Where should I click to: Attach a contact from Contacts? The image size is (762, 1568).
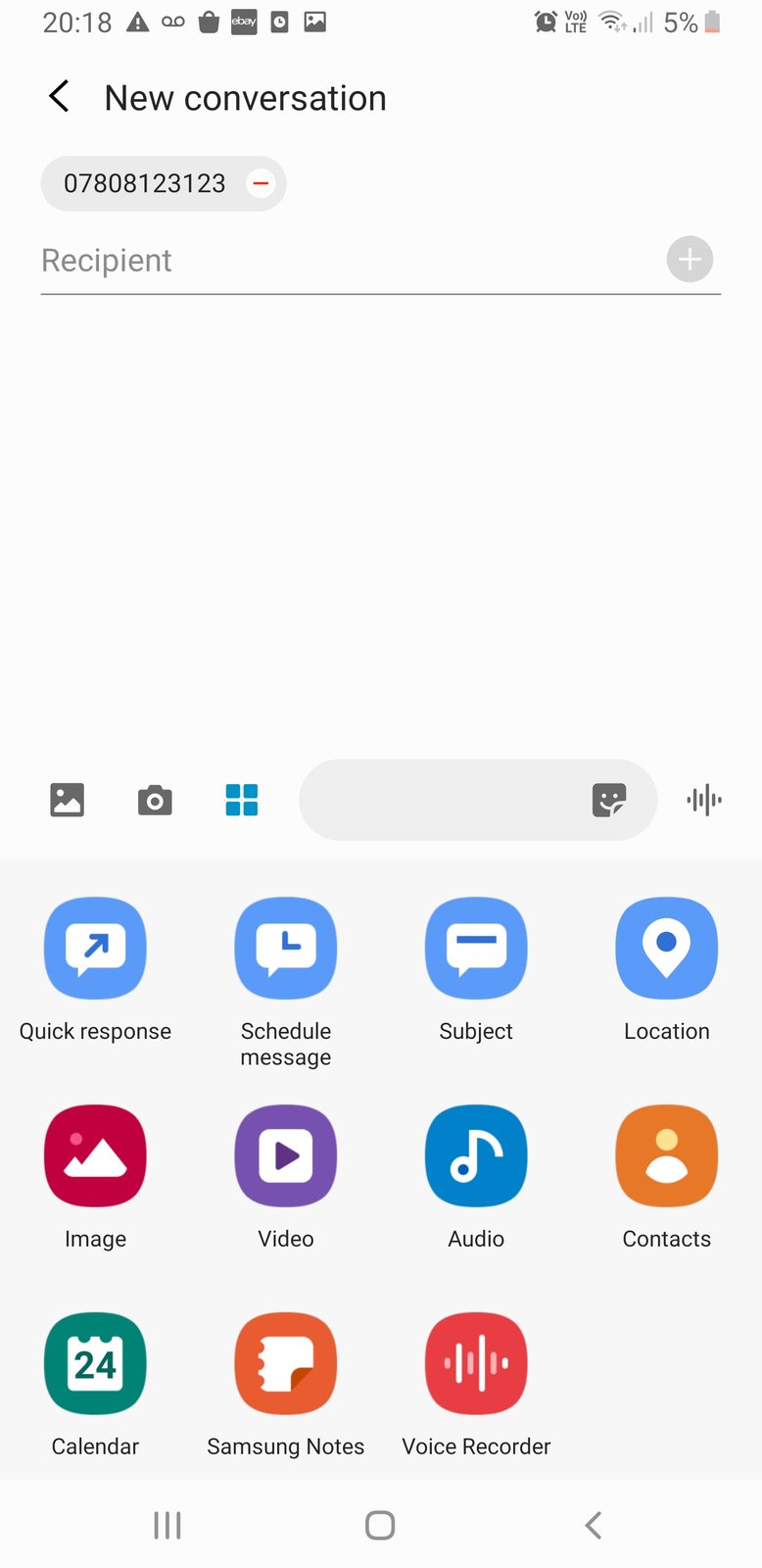point(666,1156)
